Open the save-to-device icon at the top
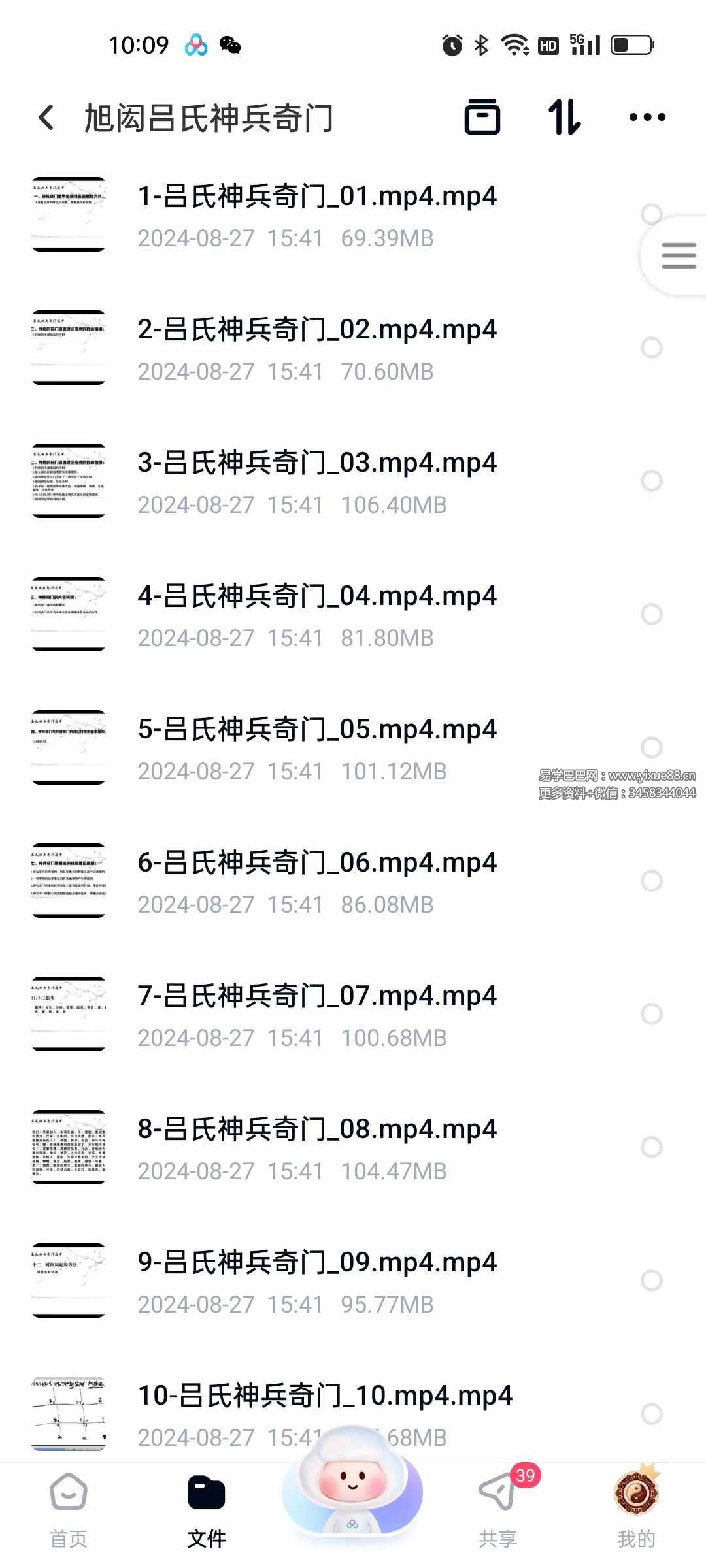This screenshot has height=1568, width=706. click(x=482, y=118)
